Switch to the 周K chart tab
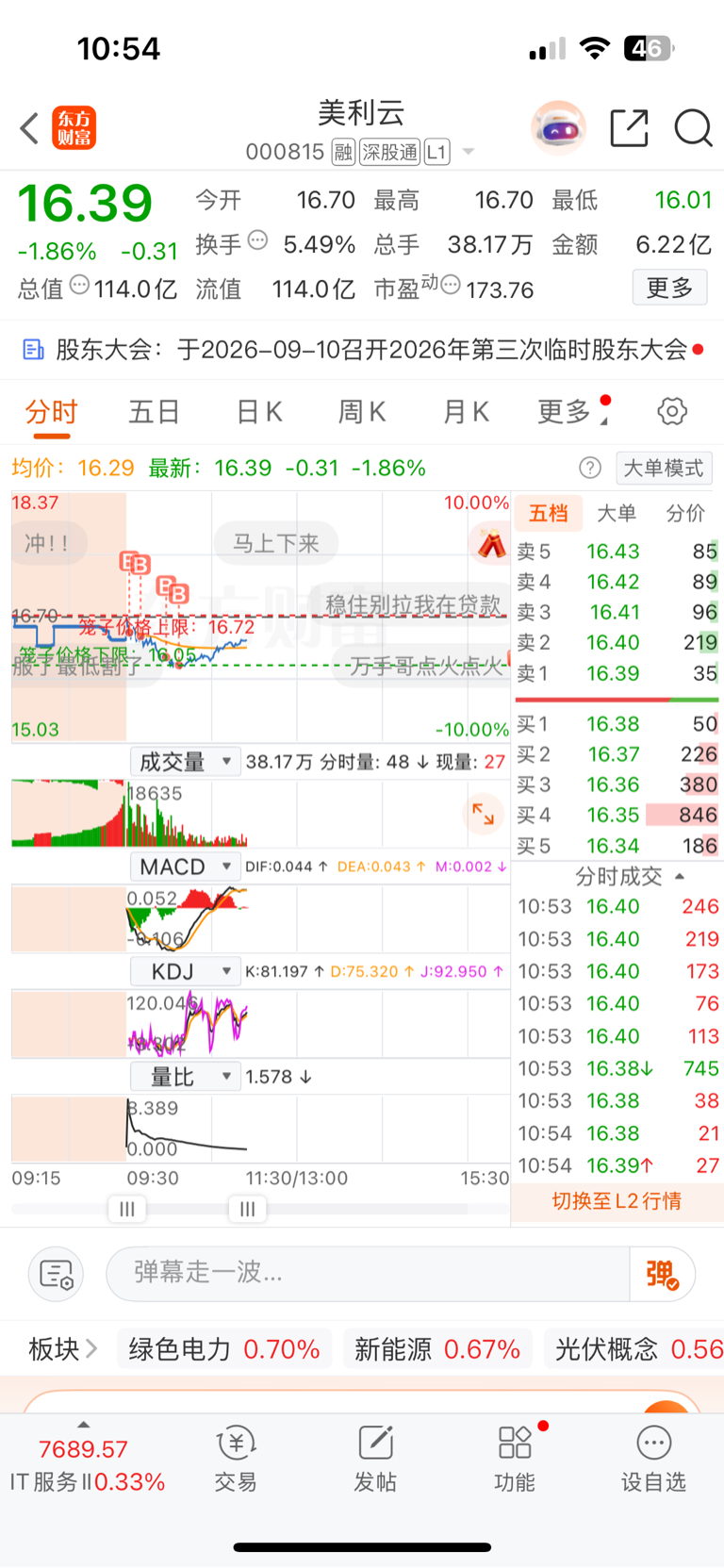This screenshot has width=724, height=1568. pos(362,412)
